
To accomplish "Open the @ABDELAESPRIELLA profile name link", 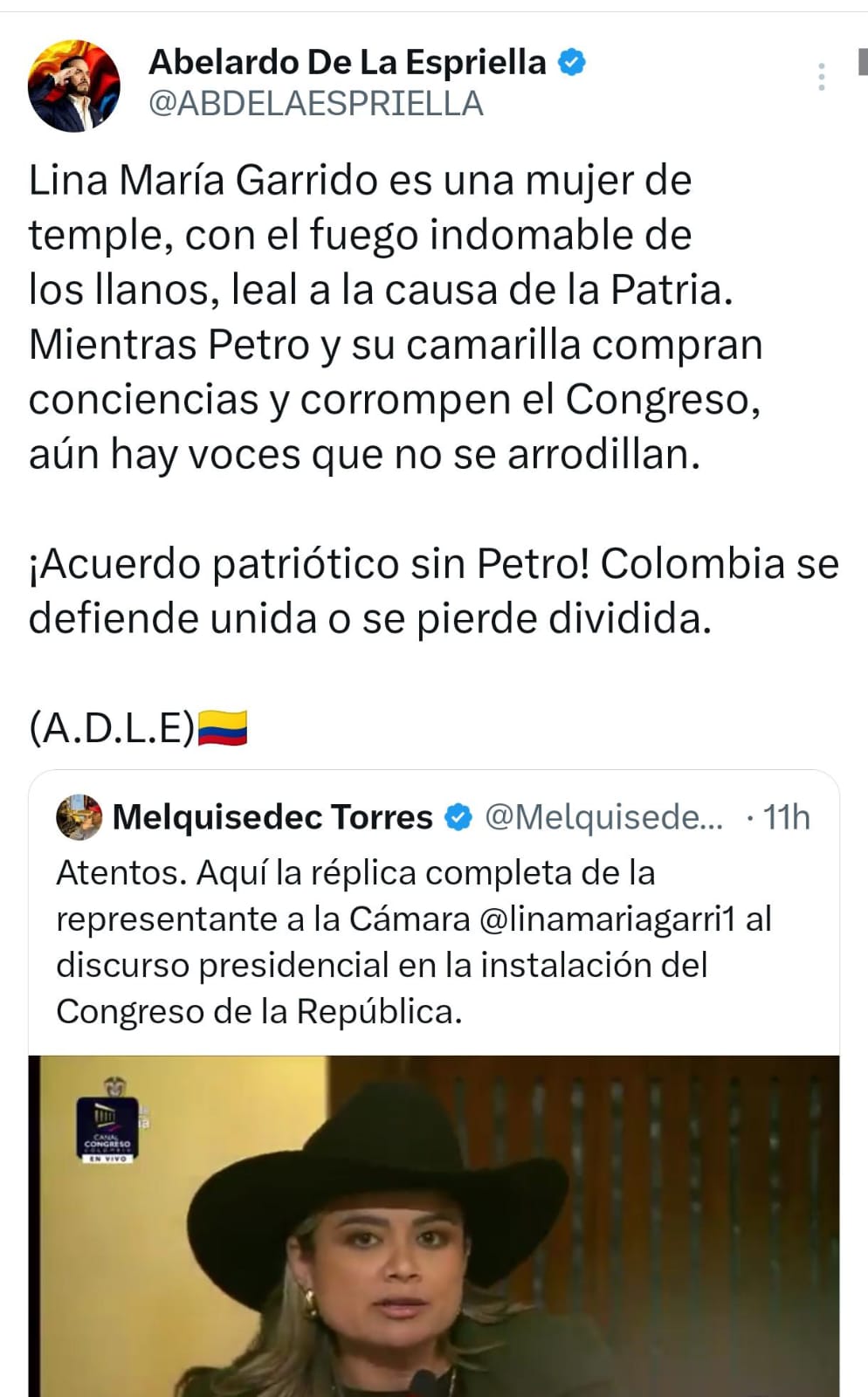I will pyautogui.click(x=315, y=104).
